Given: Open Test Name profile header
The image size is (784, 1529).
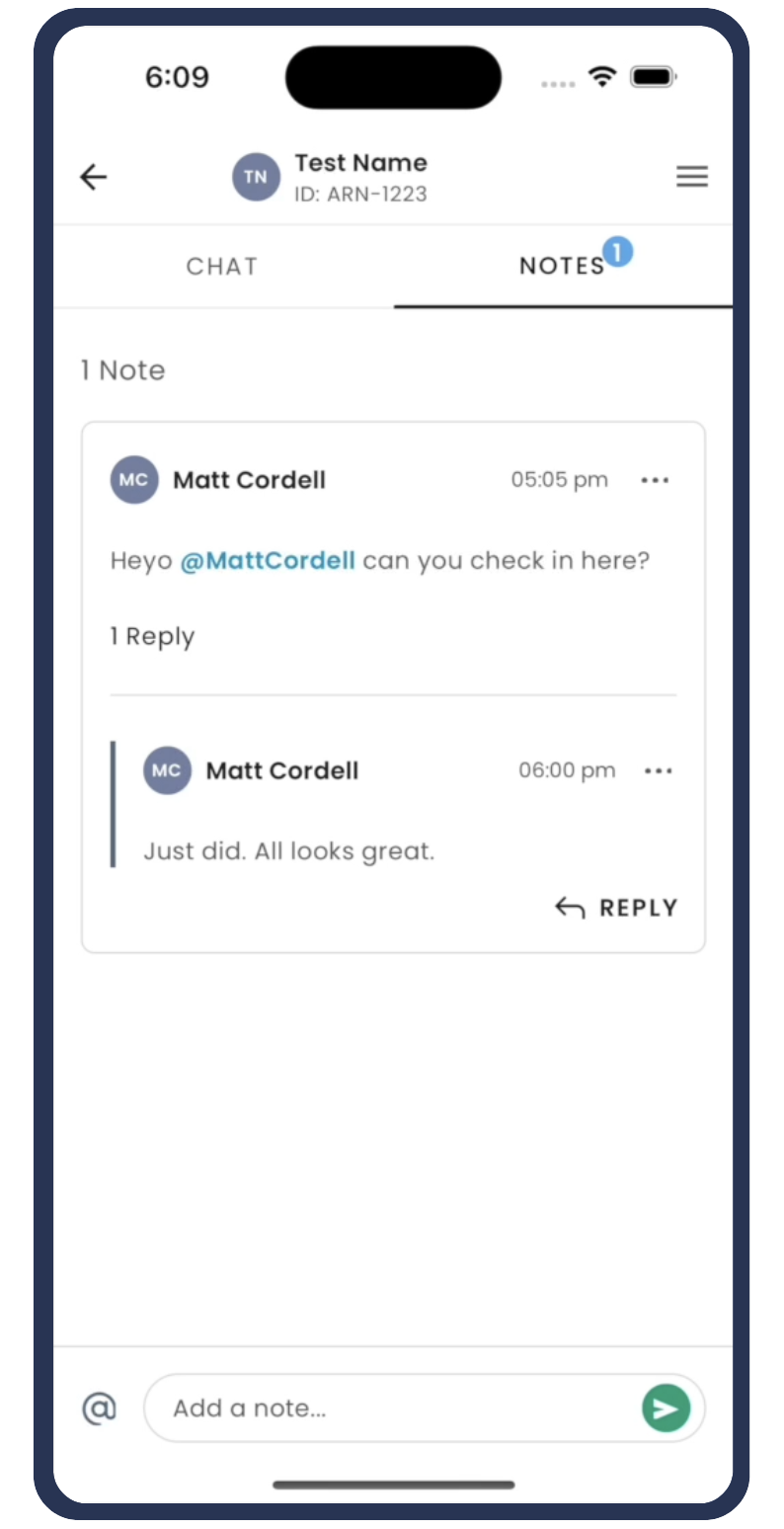Looking at the screenshot, I should [x=331, y=177].
